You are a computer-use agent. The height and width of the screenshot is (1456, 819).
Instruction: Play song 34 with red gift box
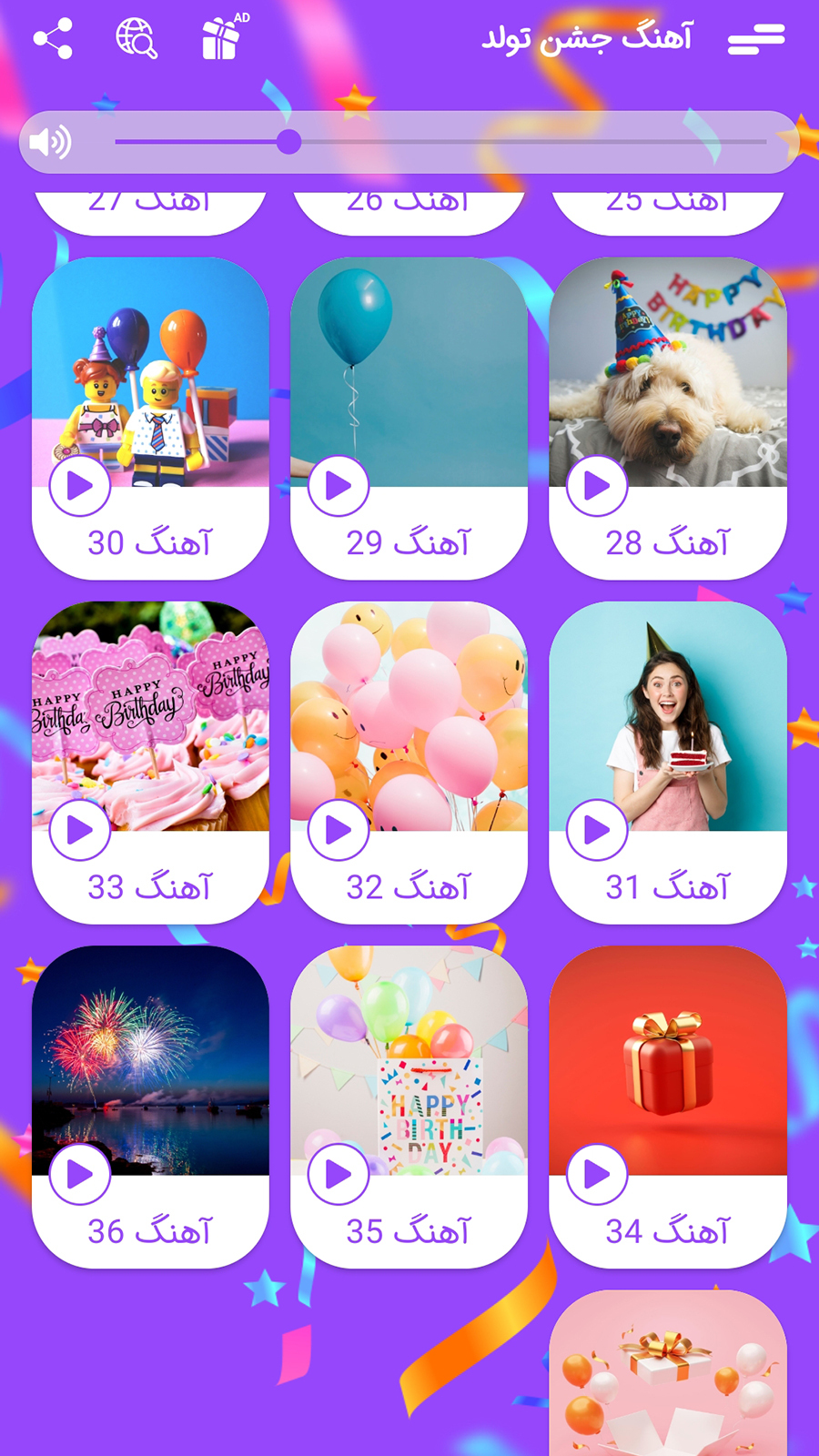tap(597, 1175)
